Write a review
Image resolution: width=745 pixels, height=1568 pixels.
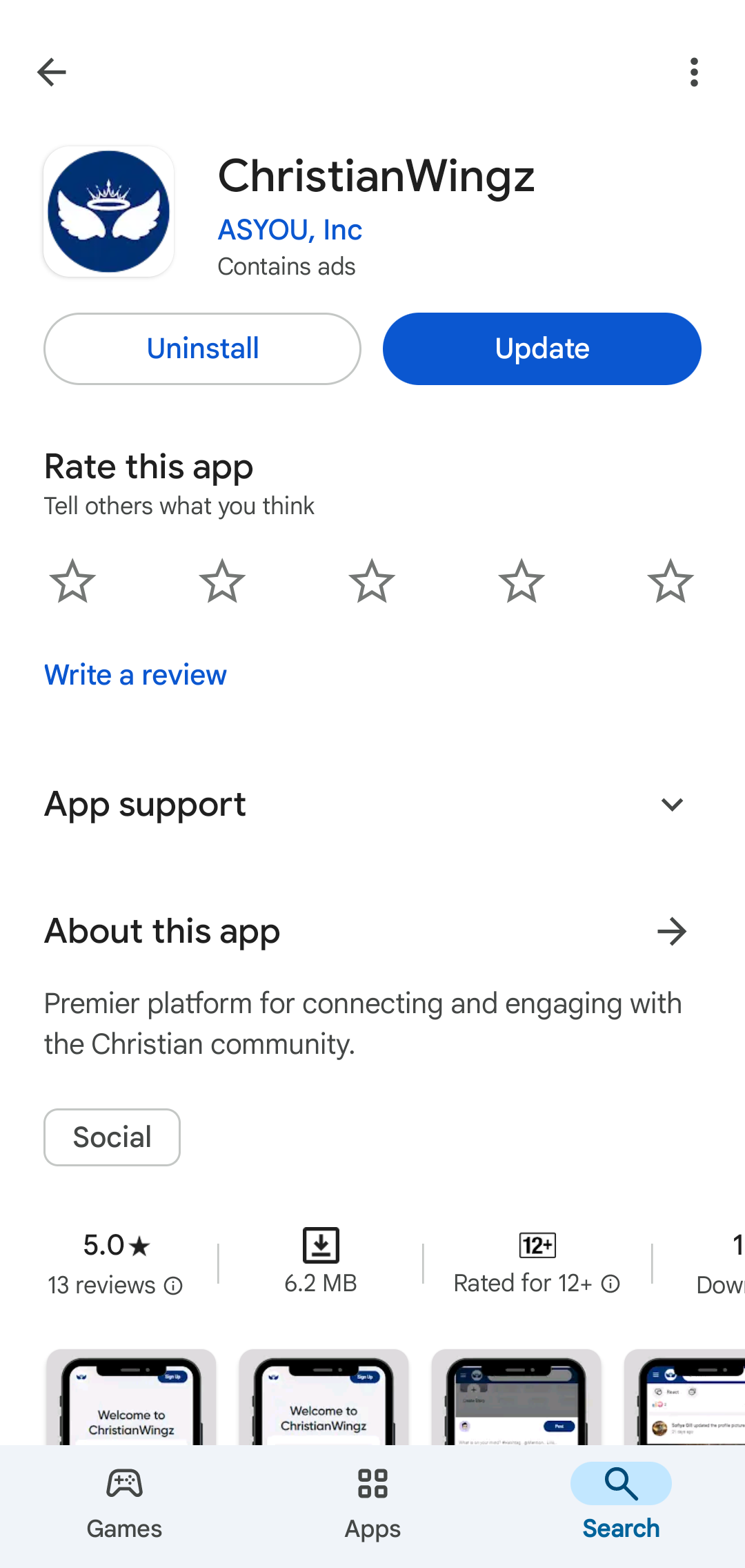point(135,674)
